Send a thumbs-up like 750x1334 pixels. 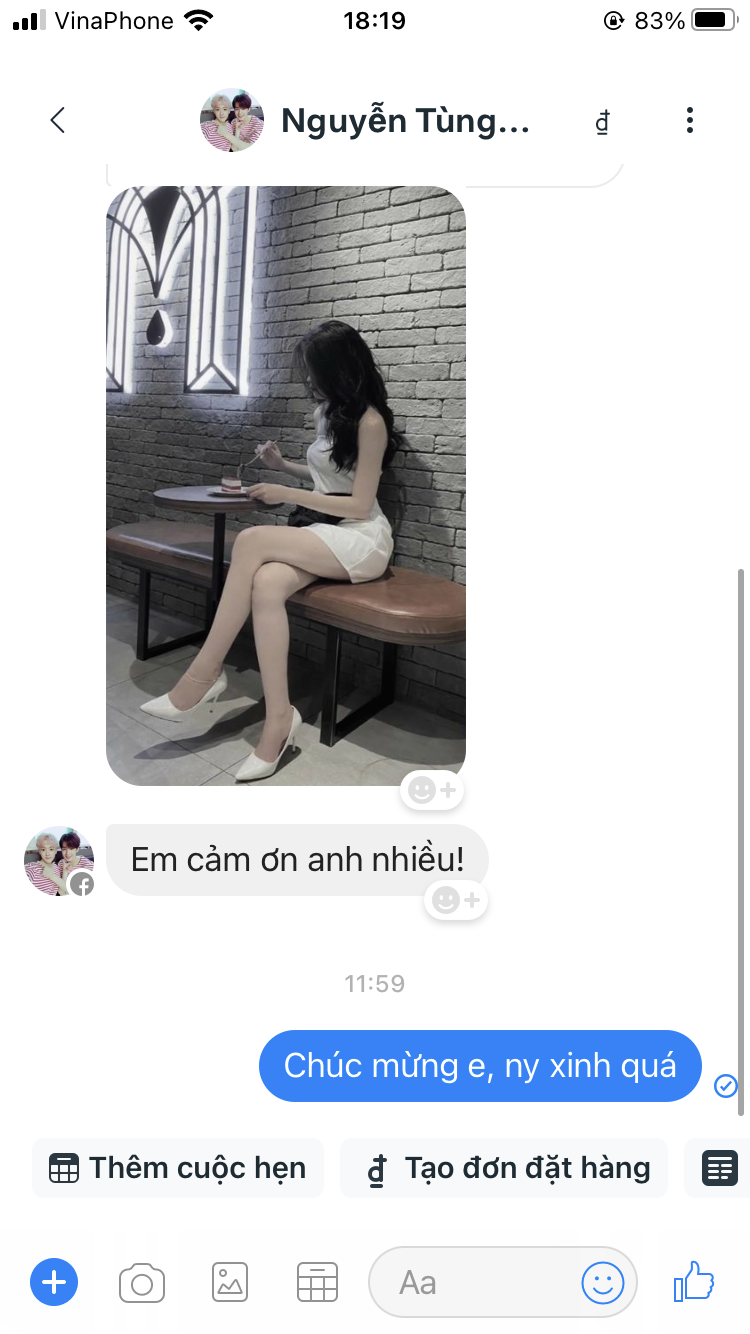(694, 1280)
